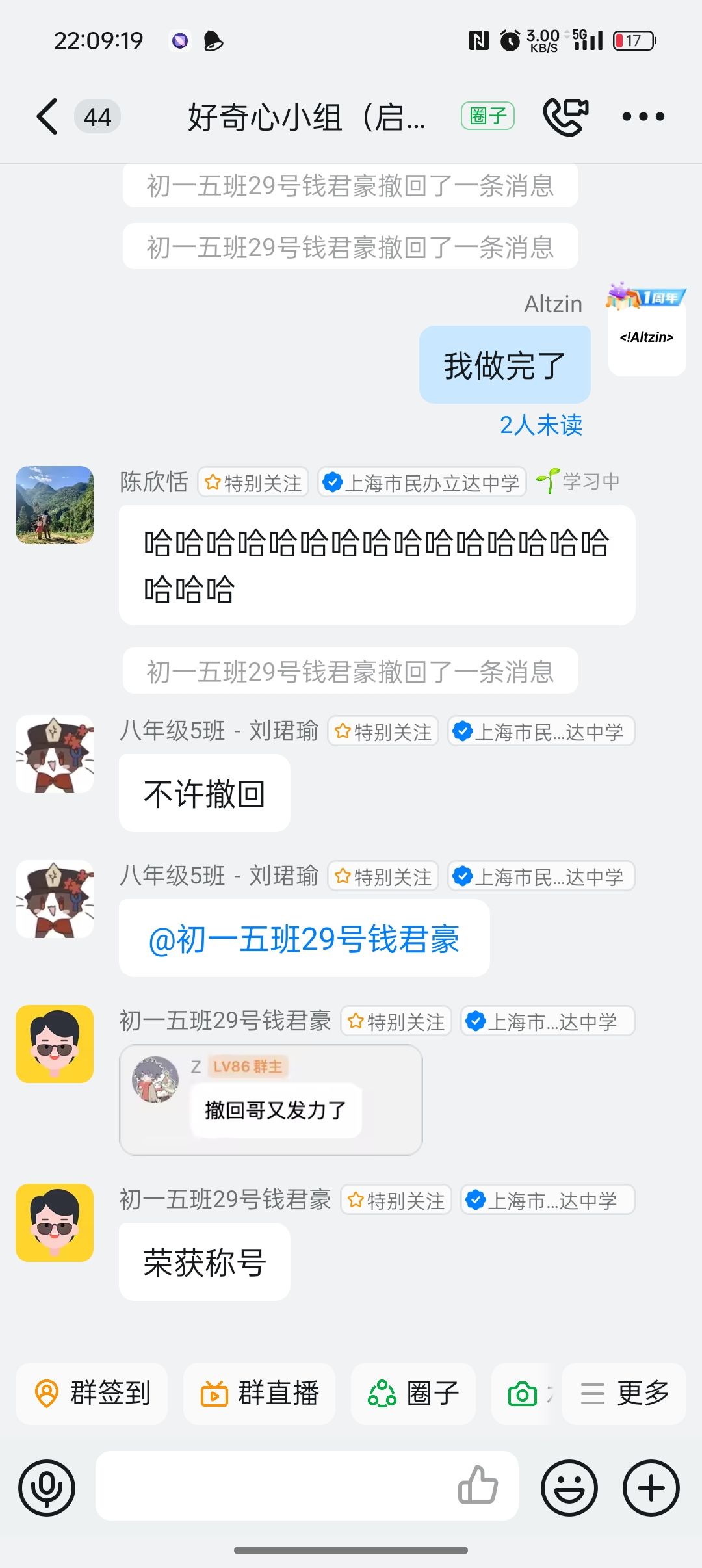Open the 圈子 badge beside the title

pos(487,116)
